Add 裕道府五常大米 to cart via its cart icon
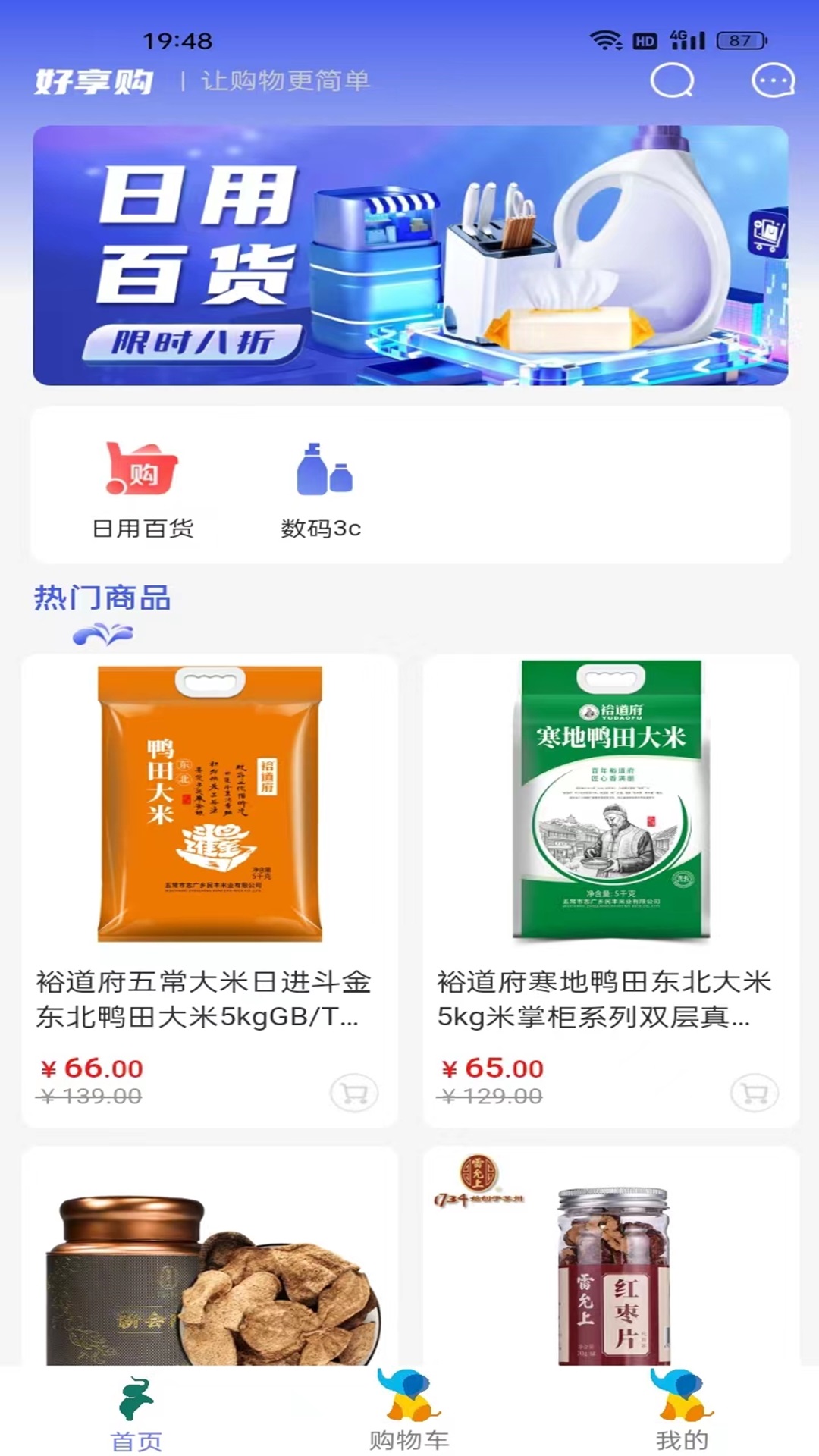This screenshot has width=819, height=1456. [x=354, y=1092]
